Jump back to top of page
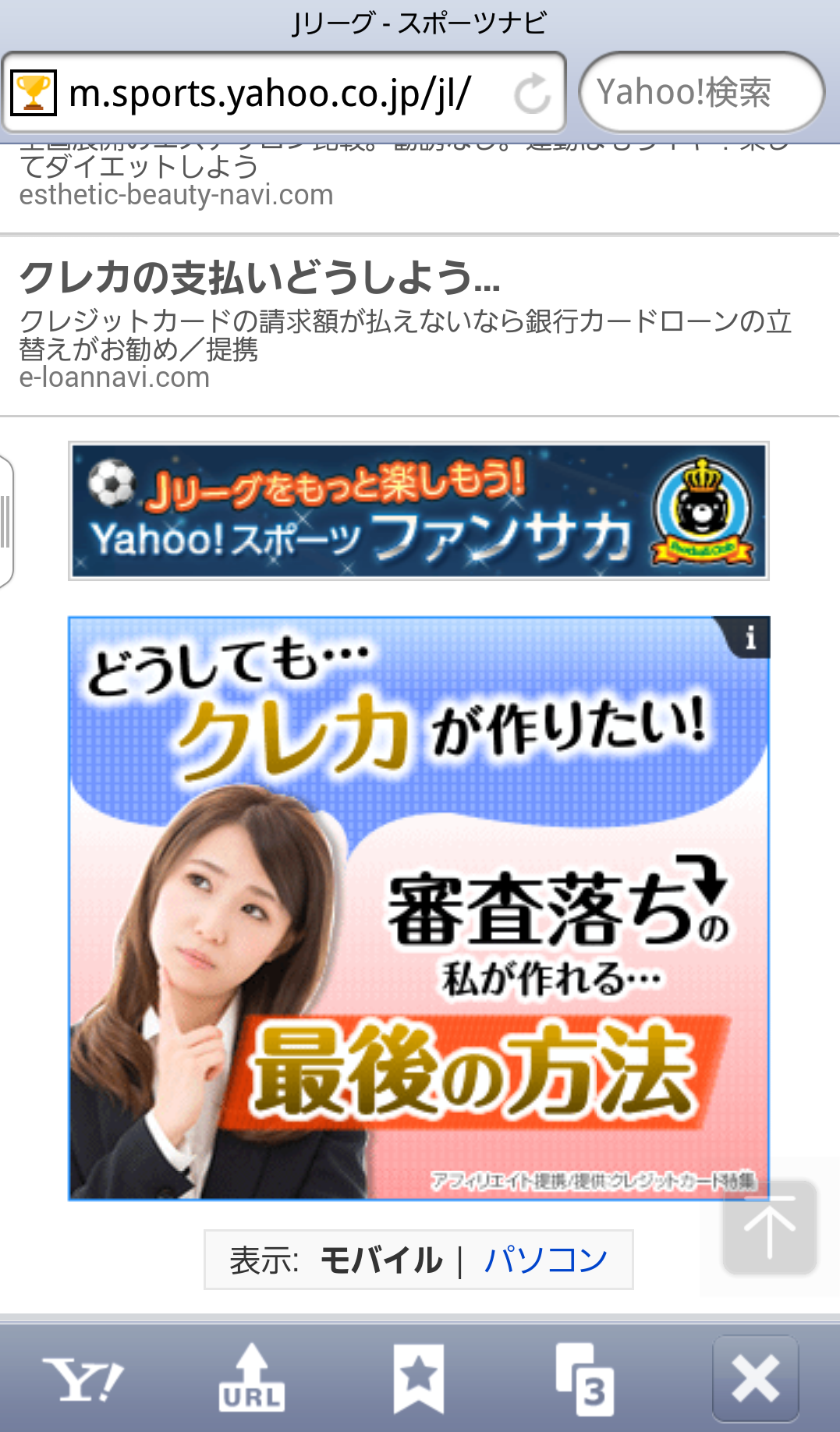The image size is (840, 1432). click(x=769, y=1228)
